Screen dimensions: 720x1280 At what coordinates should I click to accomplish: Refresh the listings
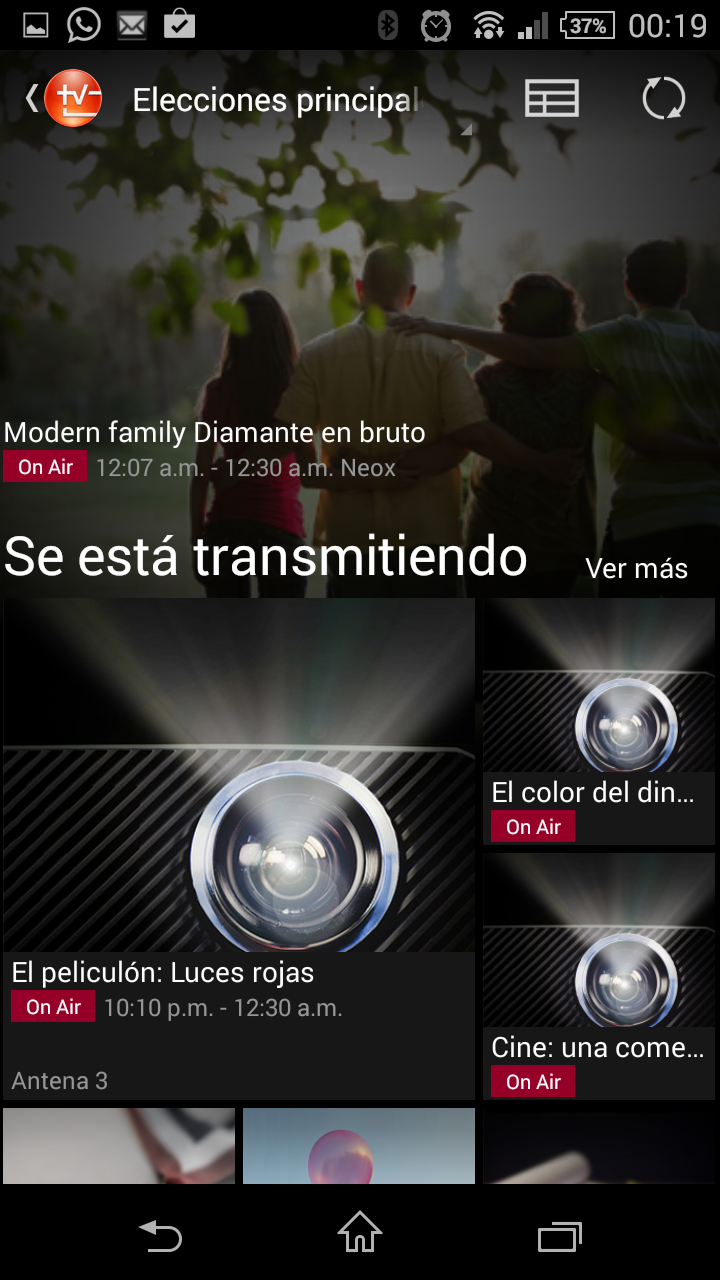(663, 99)
